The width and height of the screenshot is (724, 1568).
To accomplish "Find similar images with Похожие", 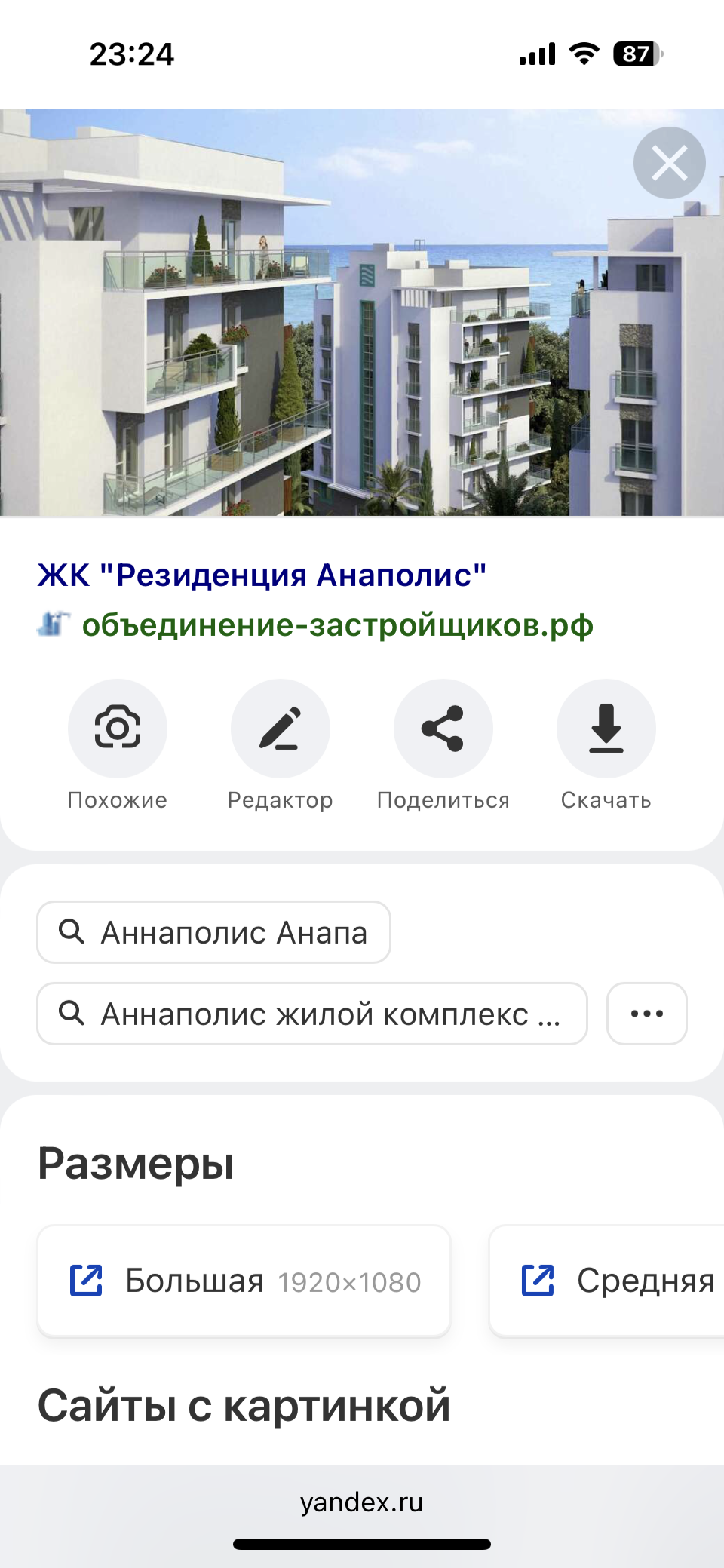I will pyautogui.click(x=118, y=729).
